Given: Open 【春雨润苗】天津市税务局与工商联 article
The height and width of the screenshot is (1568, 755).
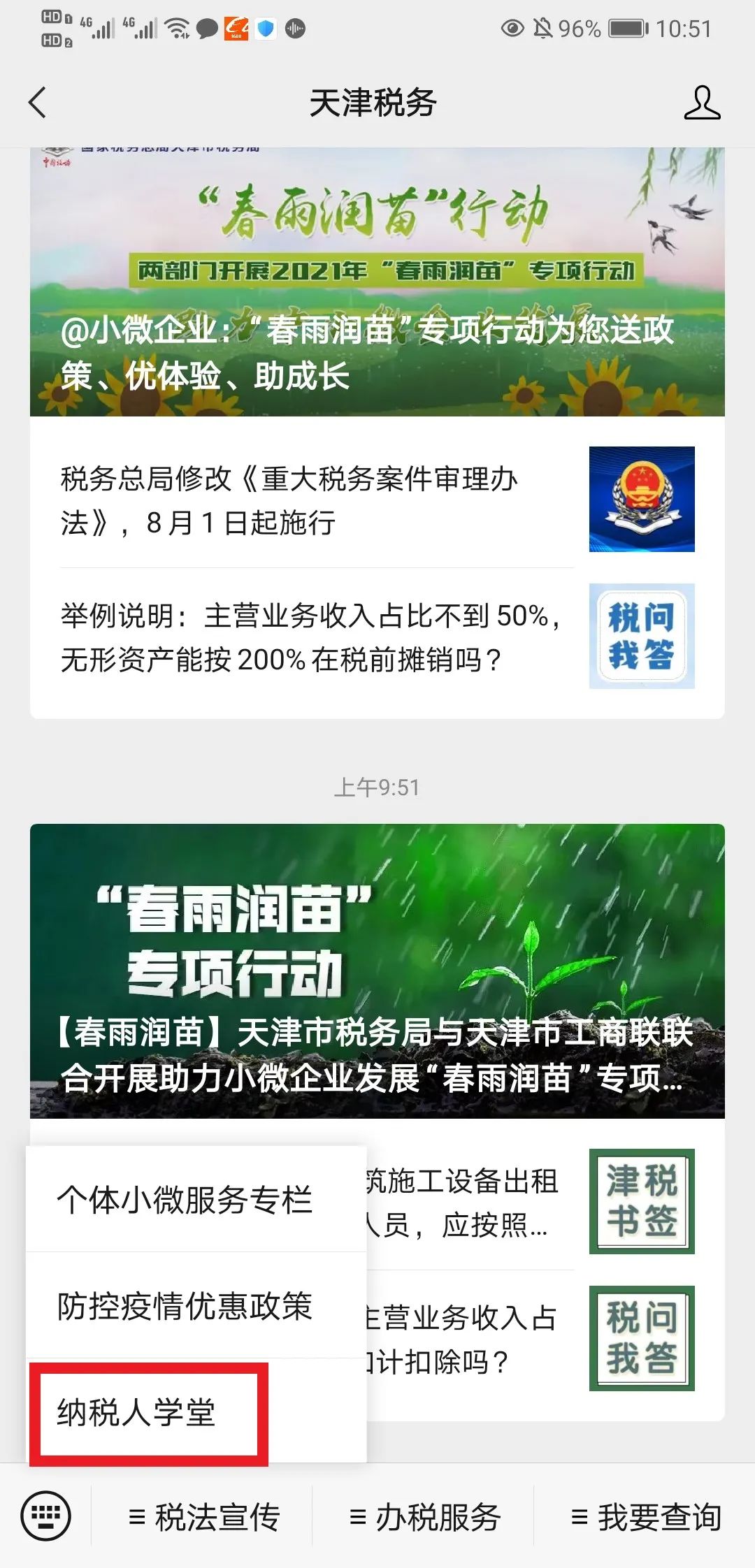Looking at the screenshot, I should [377, 971].
